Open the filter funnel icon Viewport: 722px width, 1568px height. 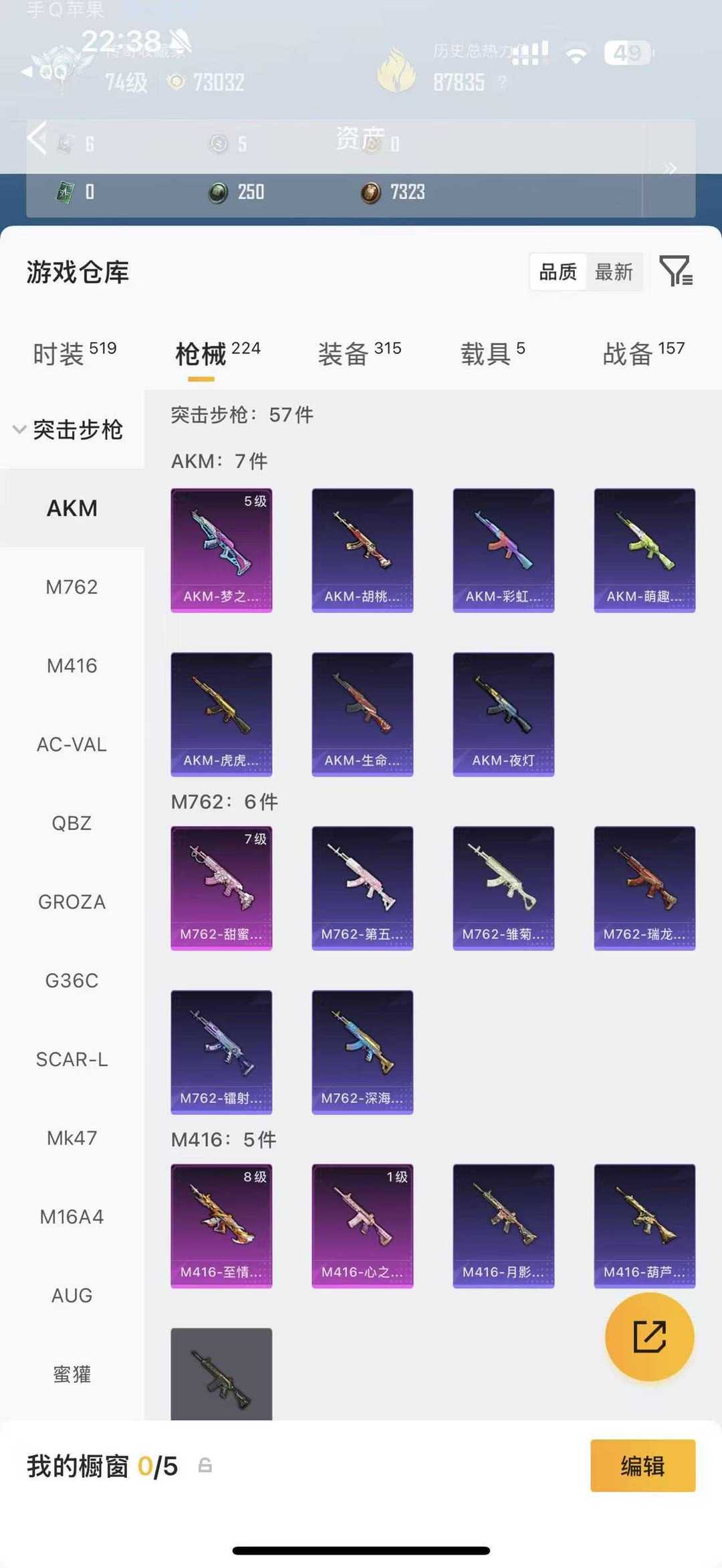click(x=676, y=271)
